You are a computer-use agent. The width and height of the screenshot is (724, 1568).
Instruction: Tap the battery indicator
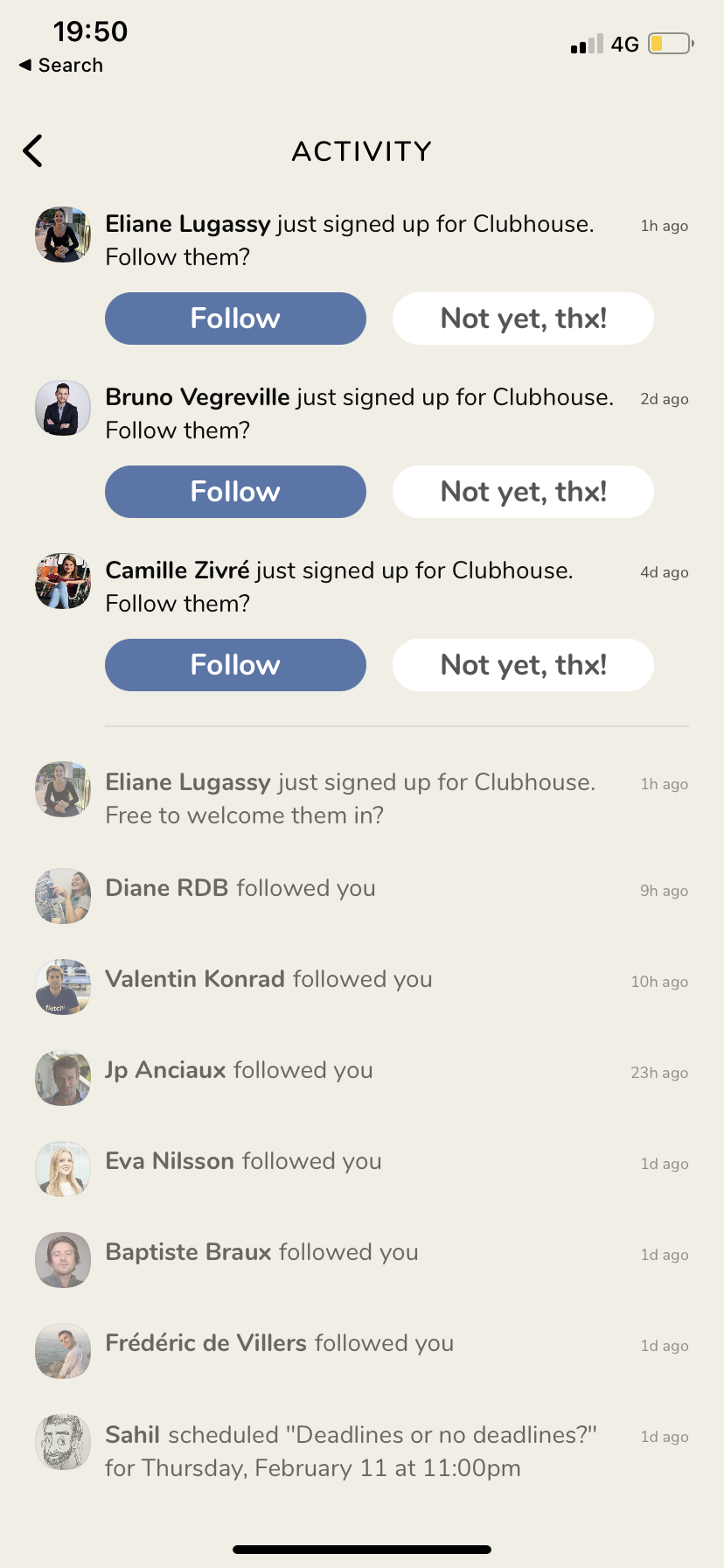click(x=668, y=42)
